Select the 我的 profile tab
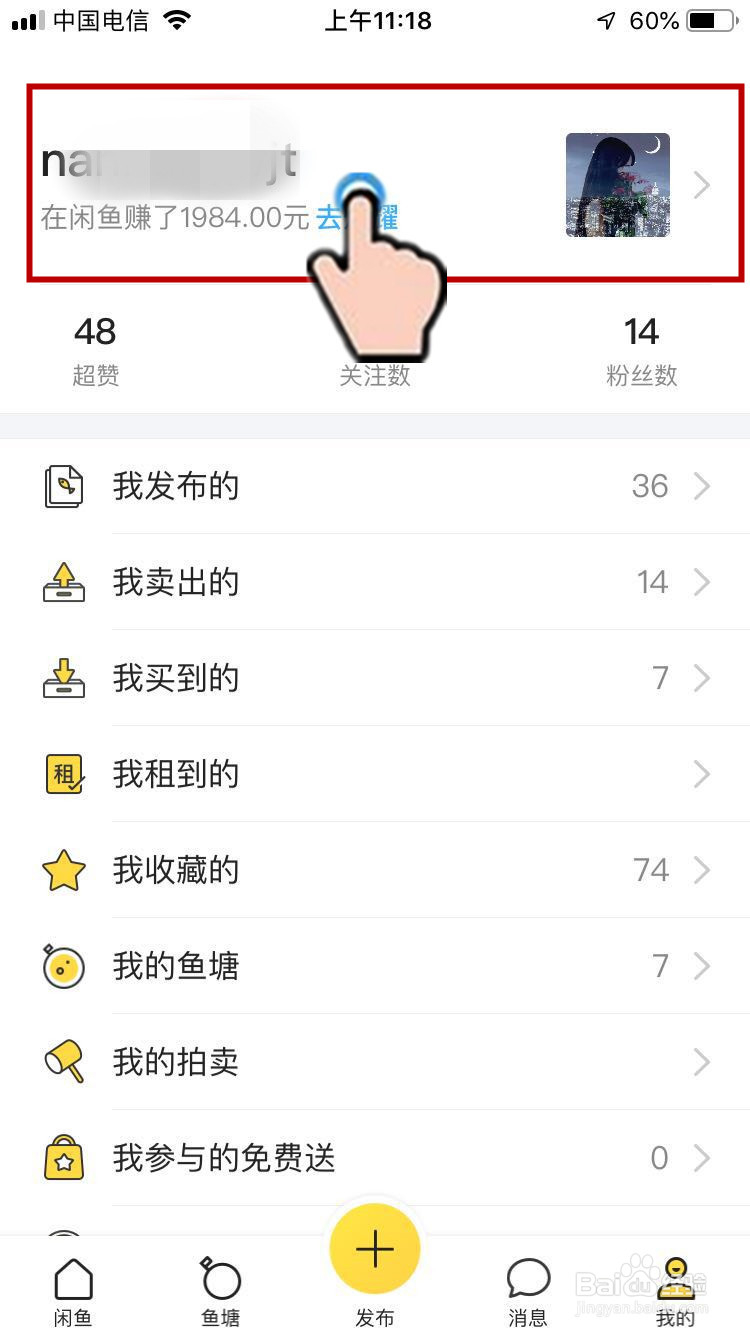 pos(678,1290)
